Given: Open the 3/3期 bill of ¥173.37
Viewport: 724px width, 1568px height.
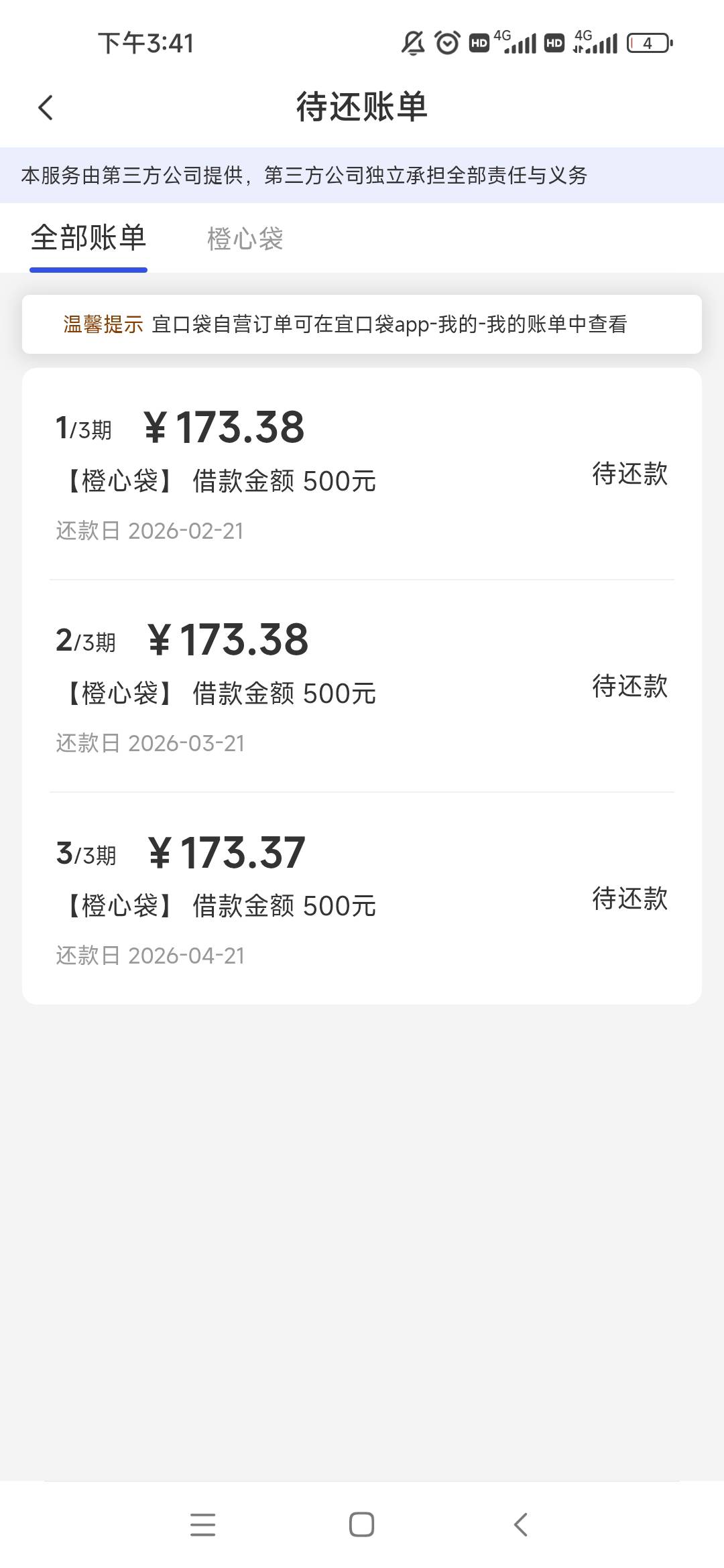Looking at the screenshot, I should [361, 899].
